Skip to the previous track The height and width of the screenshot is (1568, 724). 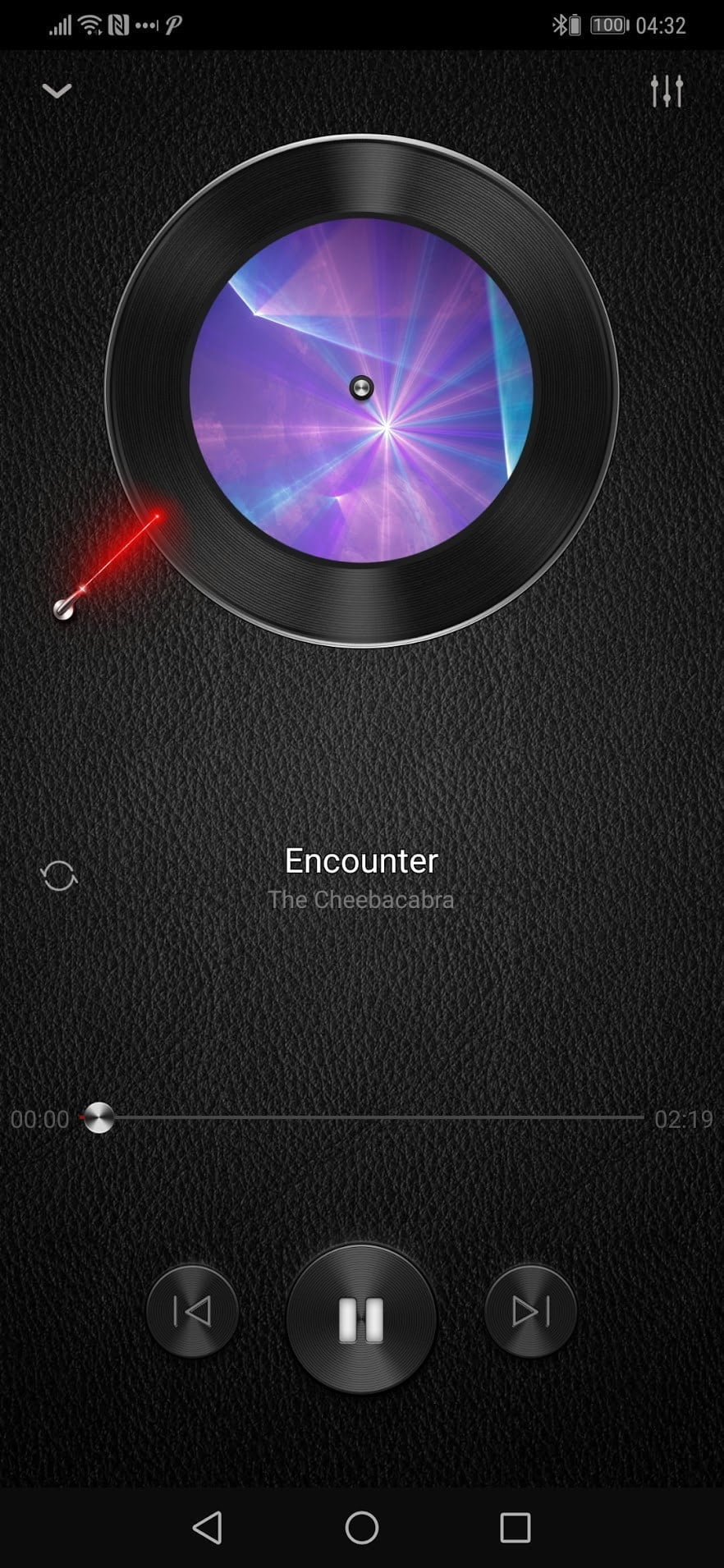pos(192,1311)
